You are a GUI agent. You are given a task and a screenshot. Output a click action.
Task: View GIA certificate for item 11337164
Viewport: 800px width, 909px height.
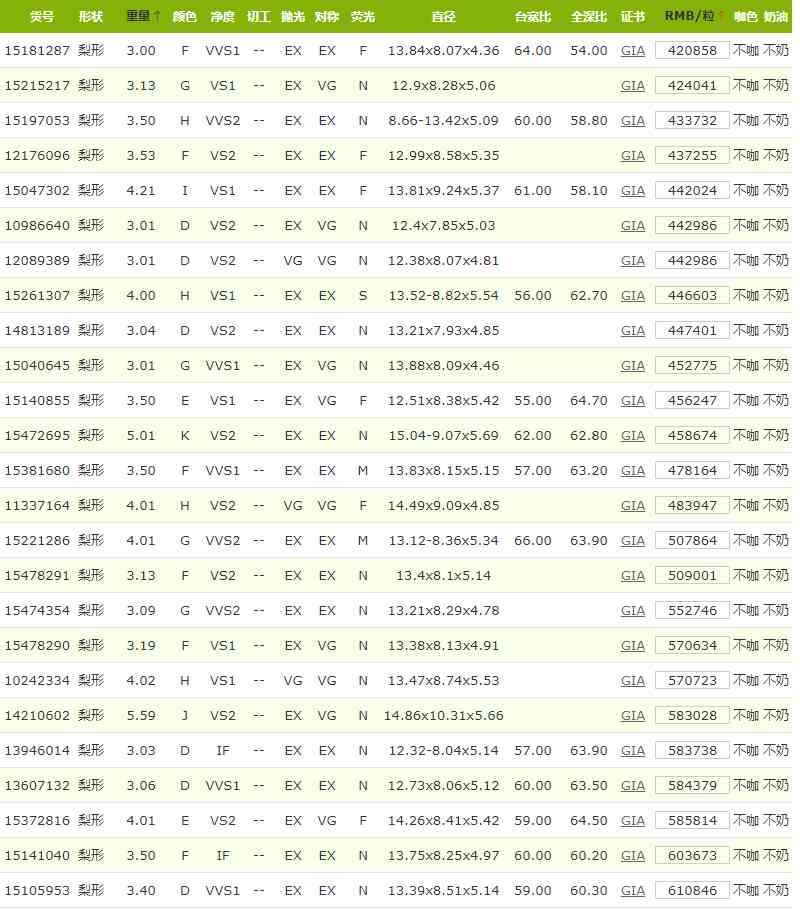coord(632,505)
